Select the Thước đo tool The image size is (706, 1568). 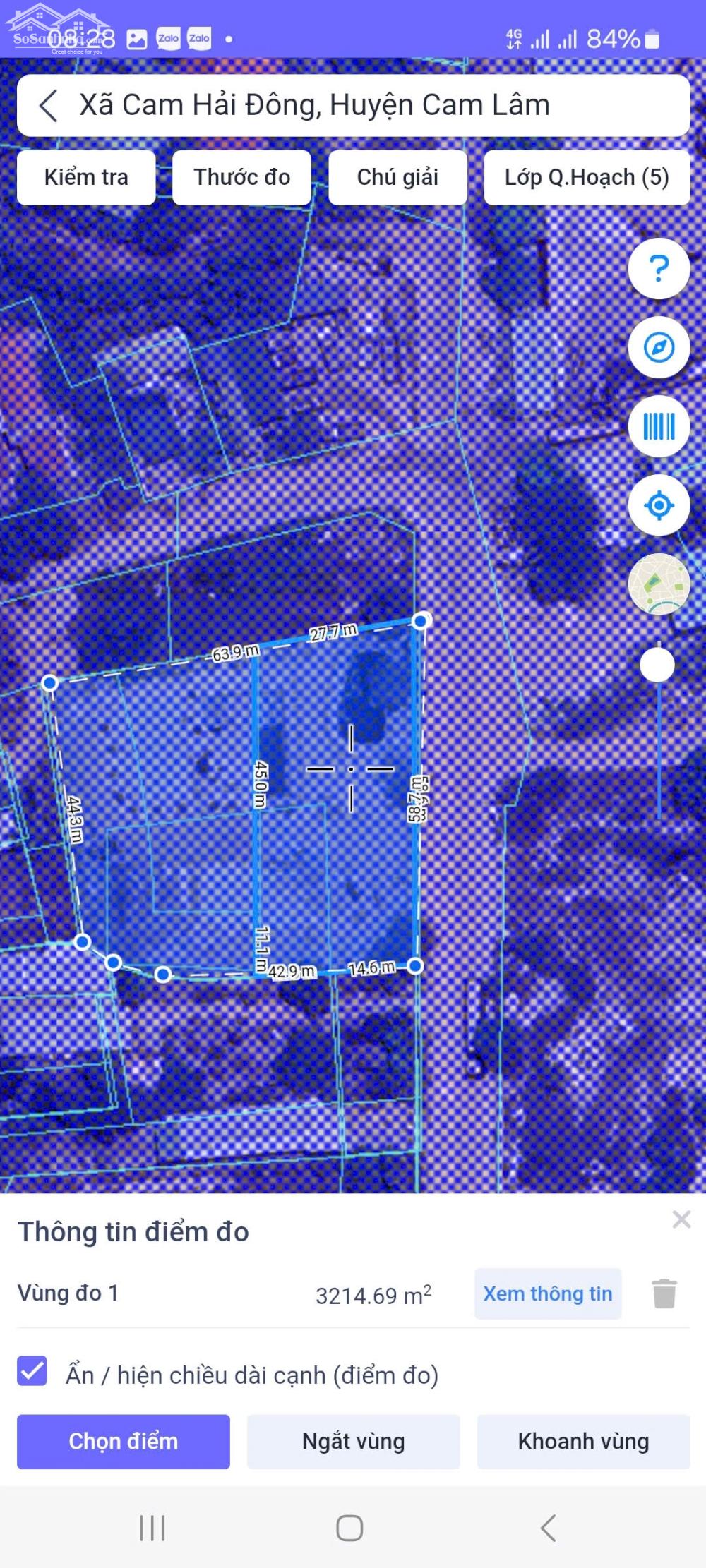pos(242,177)
